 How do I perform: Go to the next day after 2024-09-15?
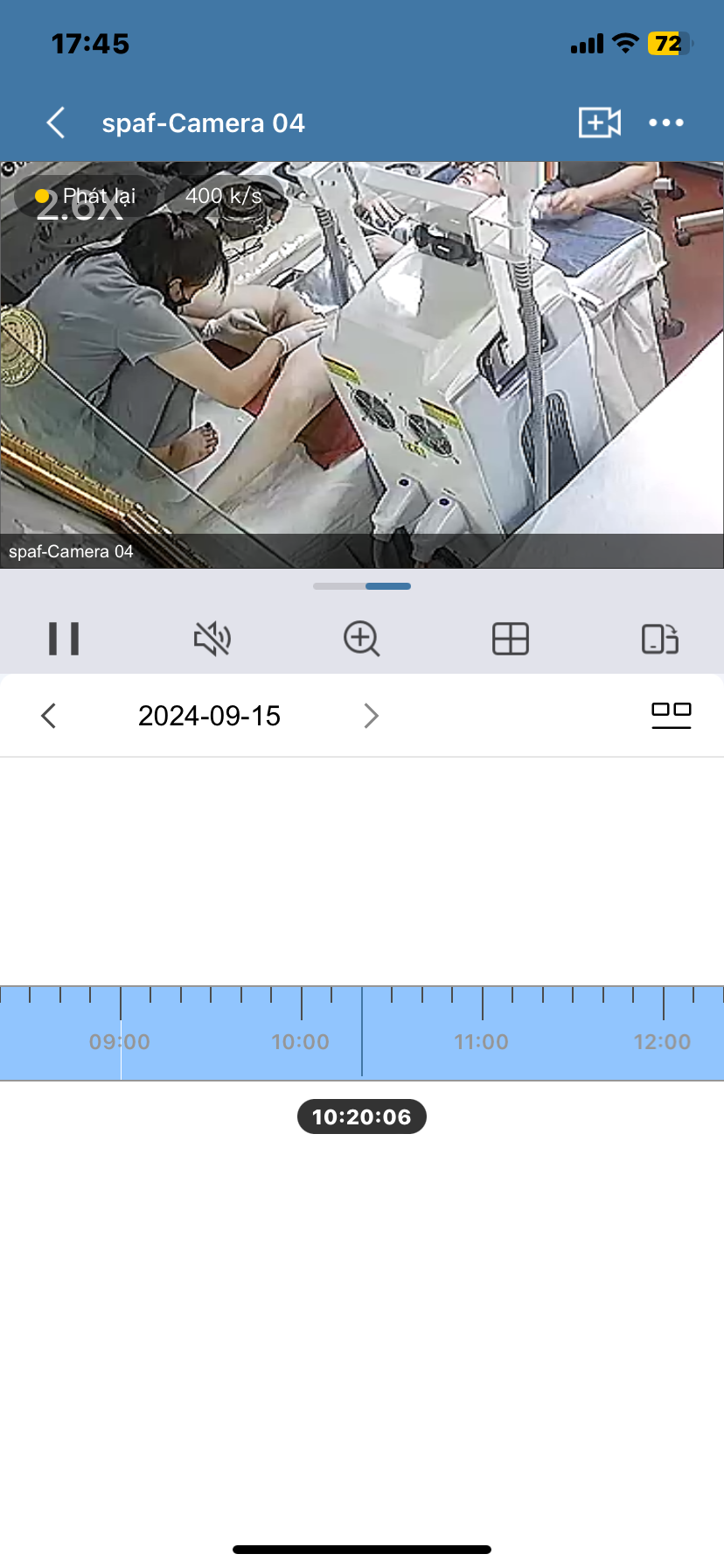[371, 716]
